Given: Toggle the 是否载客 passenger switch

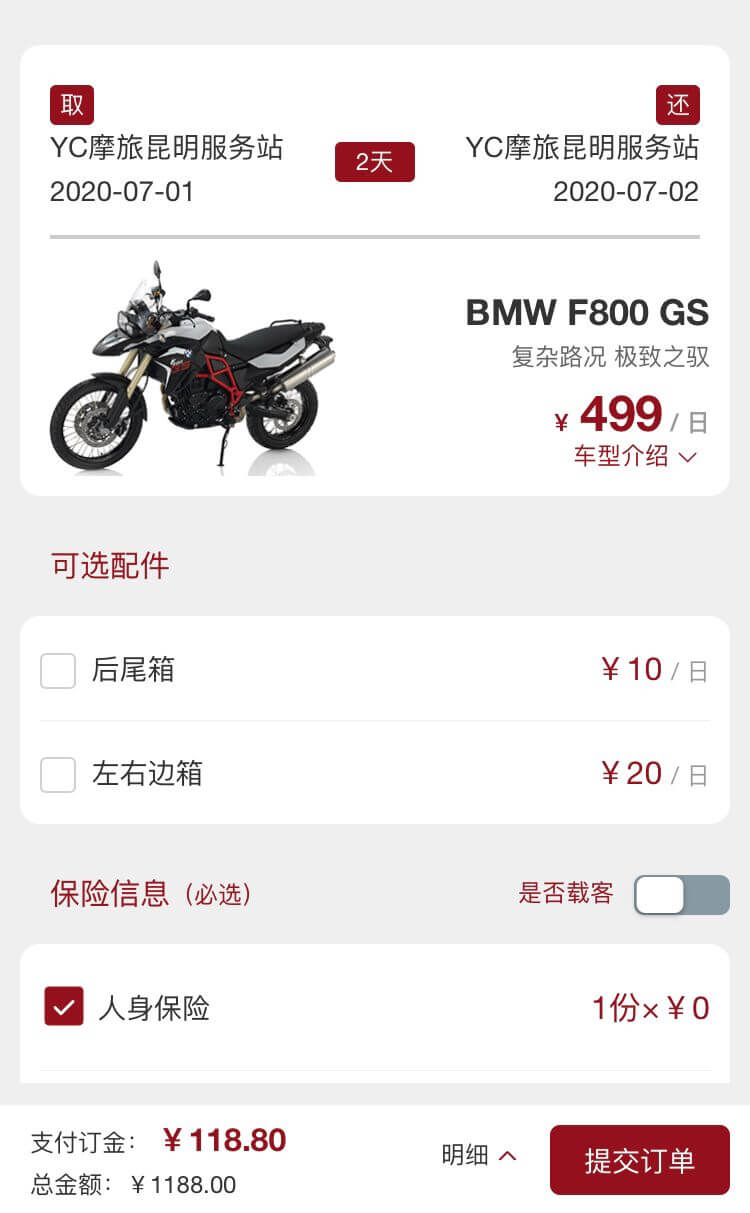Looking at the screenshot, I should tap(681, 895).
